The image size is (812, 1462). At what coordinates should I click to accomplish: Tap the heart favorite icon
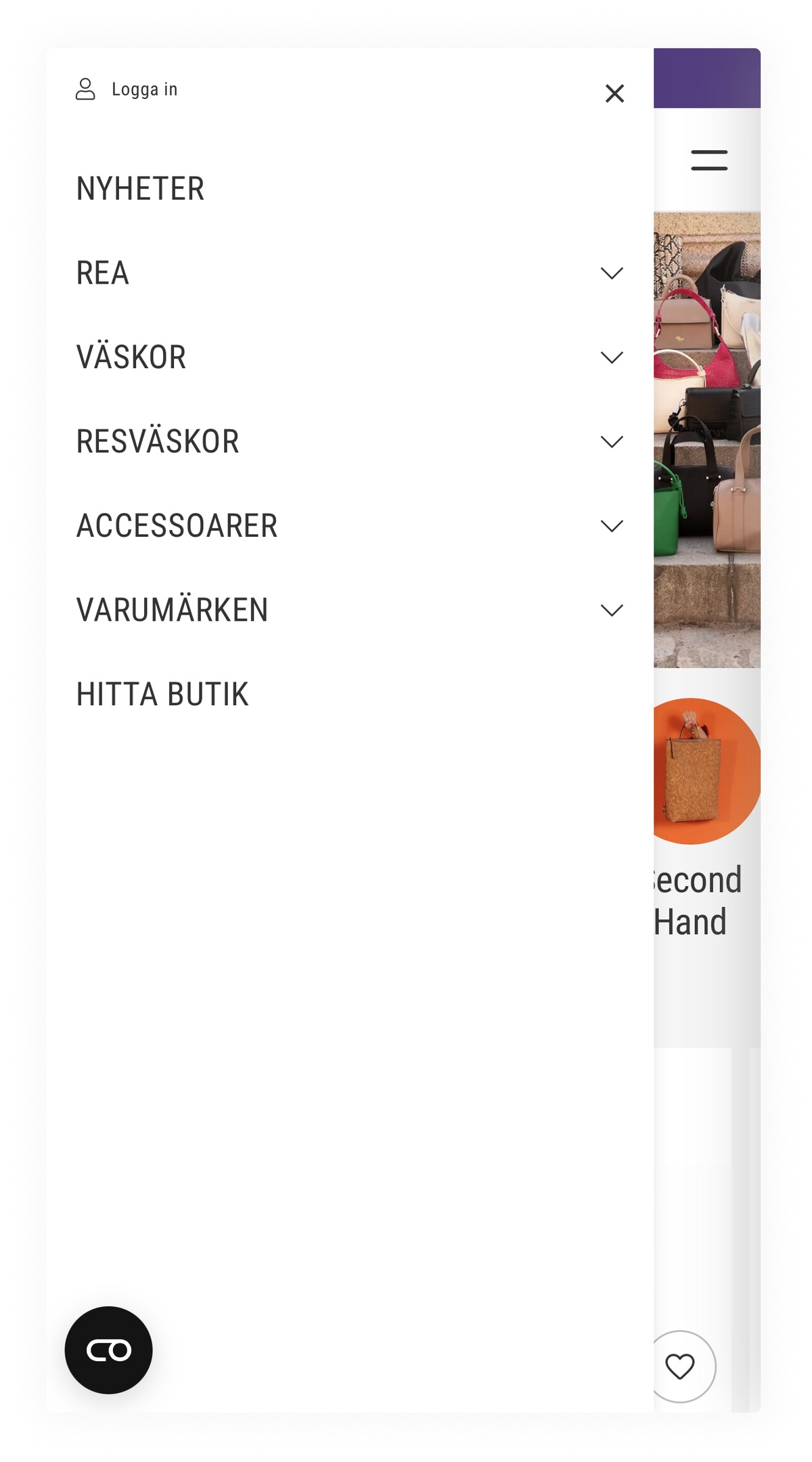coord(680,1366)
